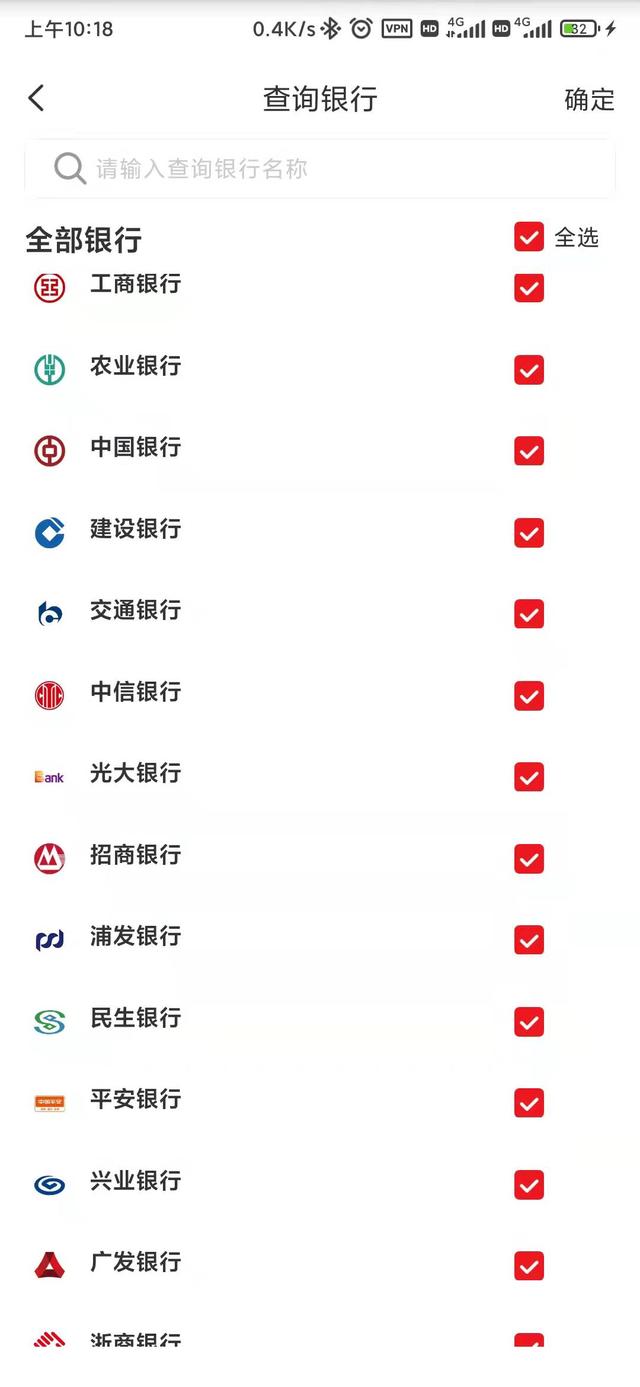Deselect 中国银行 checkbox
This screenshot has width=640, height=1387.
[x=529, y=451]
